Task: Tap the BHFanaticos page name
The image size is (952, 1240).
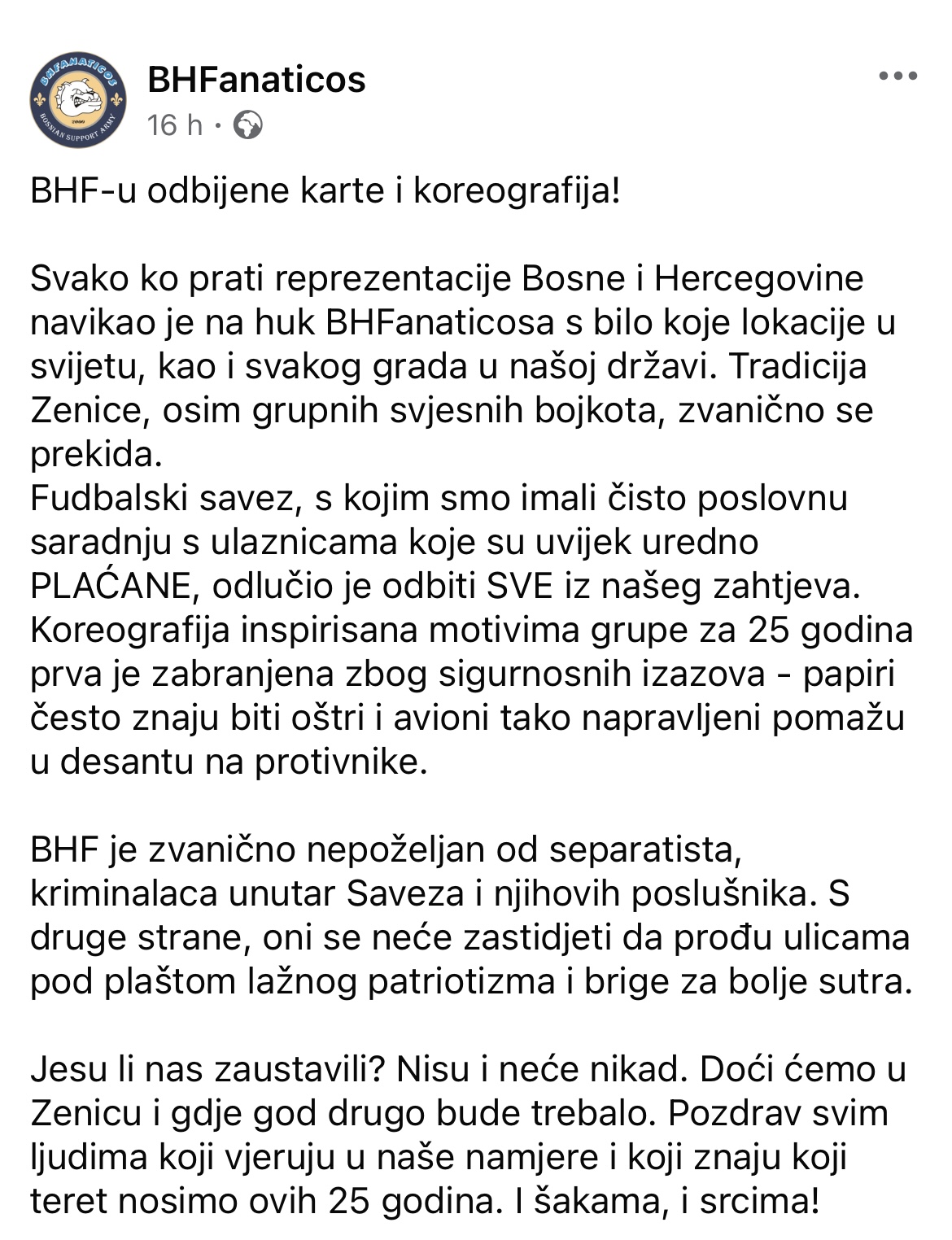Action: [x=256, y=80]
